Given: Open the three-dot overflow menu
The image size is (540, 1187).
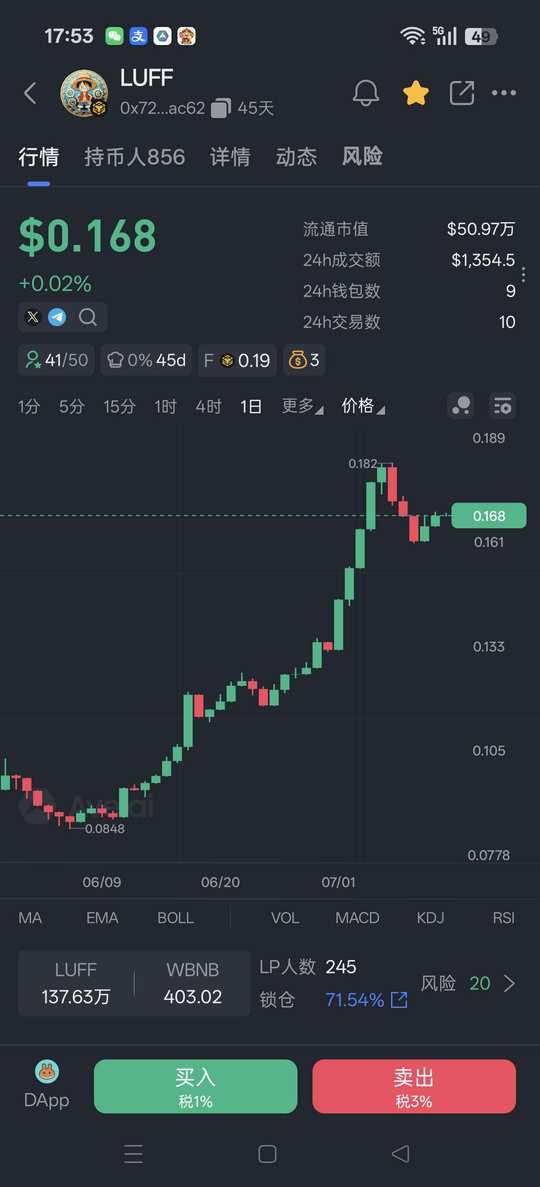Looking at the screenshot, I should click(x=504, y=94).
